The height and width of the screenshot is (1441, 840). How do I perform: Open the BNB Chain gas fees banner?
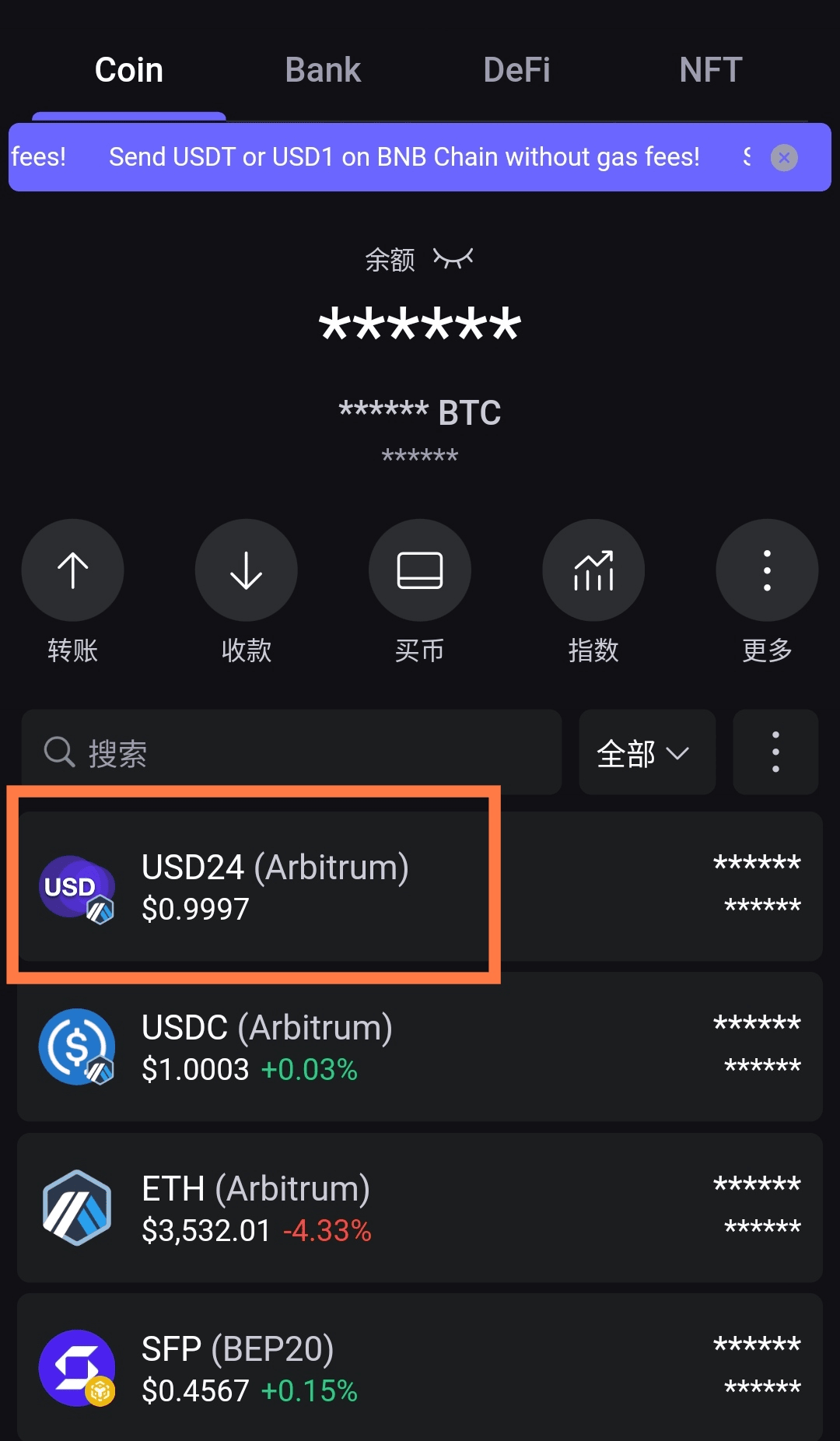pyautogui.click(x=404, y=157)
